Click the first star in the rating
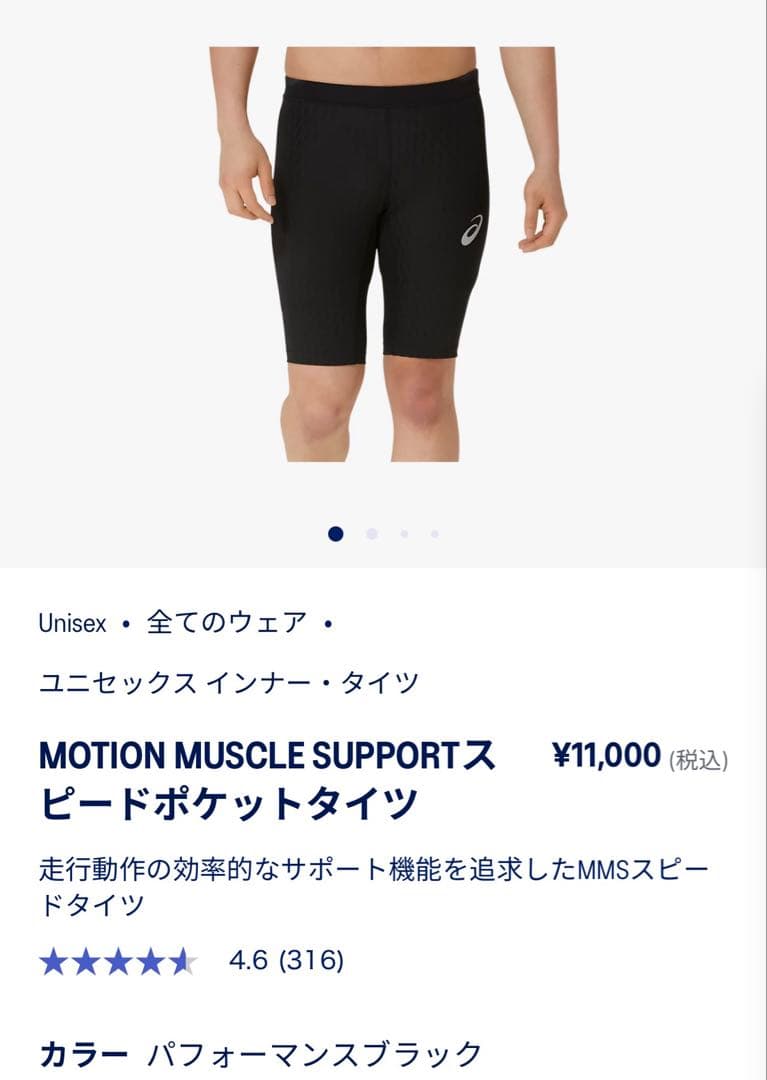The width and height of the screenshot is (767, 1080). point(52,962)
